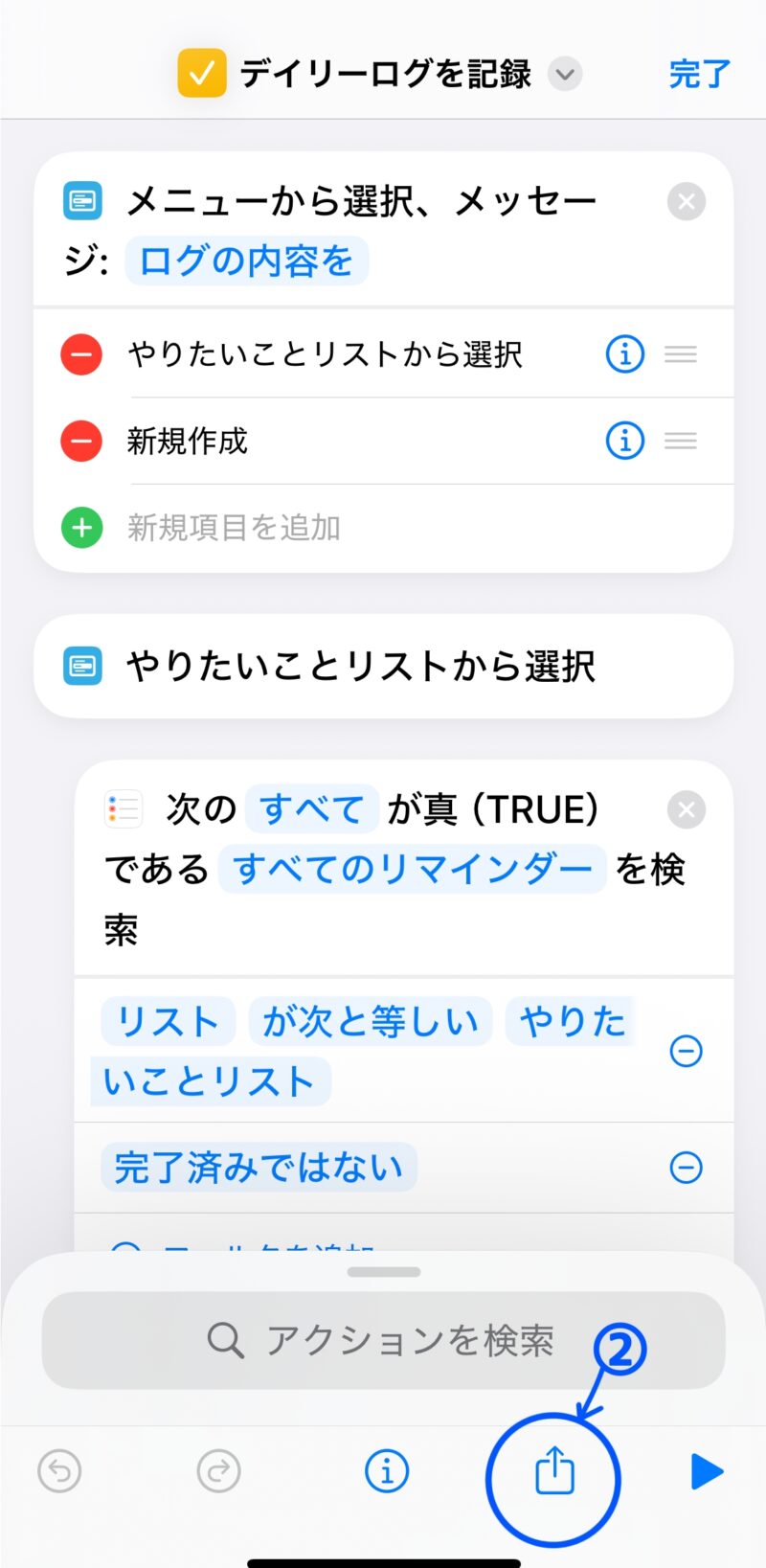This screenshot has width=766, height=1568.
Task: Share this shortcut
Action: 553,1471
